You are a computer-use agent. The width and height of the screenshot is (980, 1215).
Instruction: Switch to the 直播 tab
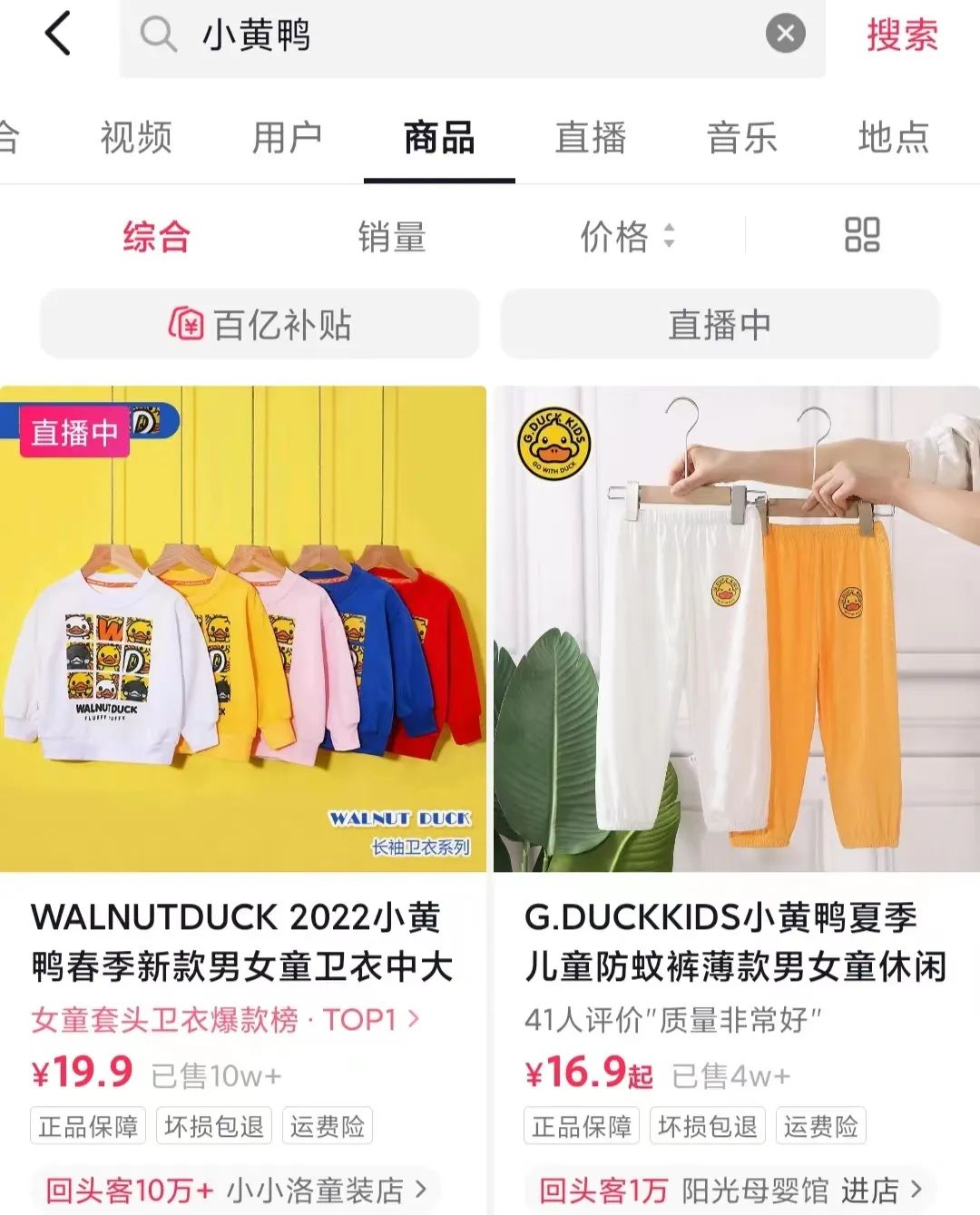pyautogui.click(x=591, y=138)
